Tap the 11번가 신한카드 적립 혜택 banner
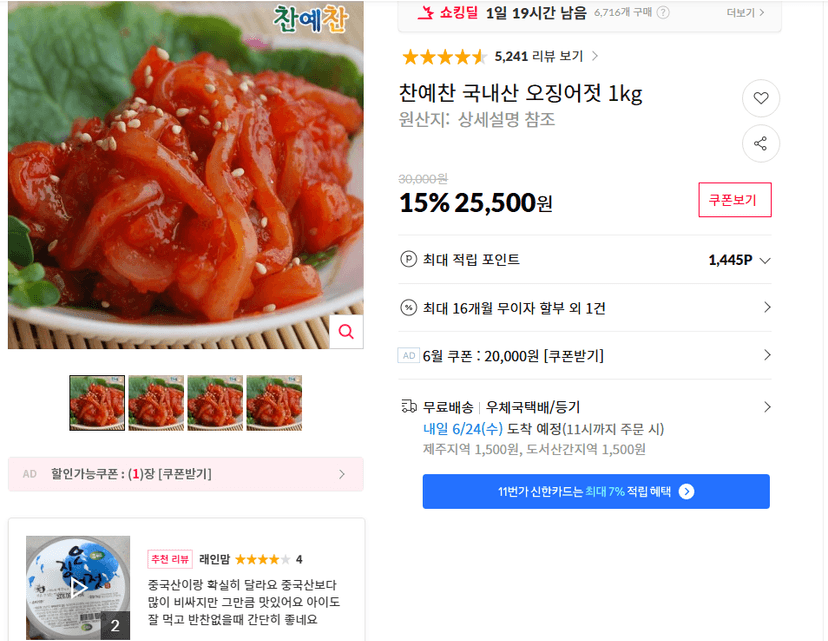The height and width of the screenshot is (641, 828). click(x=596, y=492)
